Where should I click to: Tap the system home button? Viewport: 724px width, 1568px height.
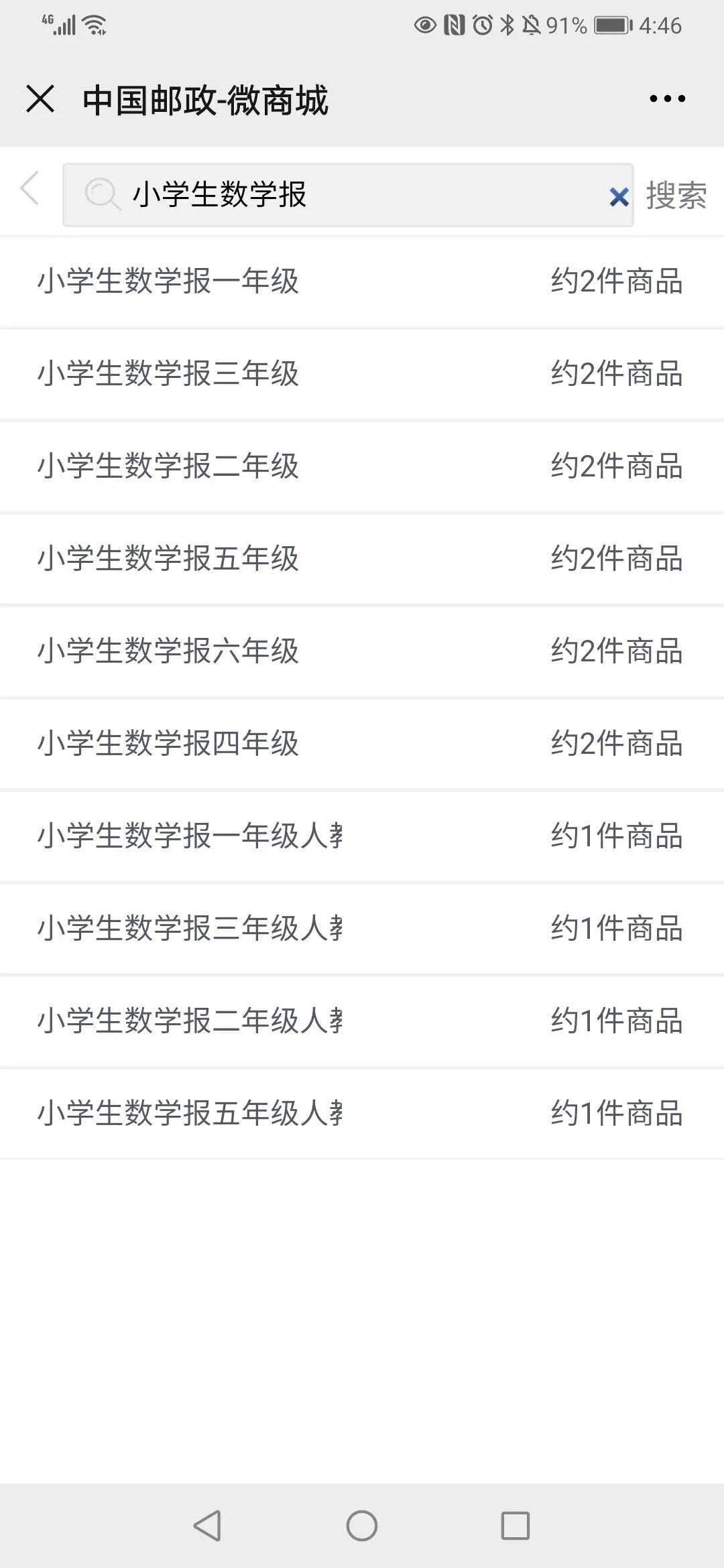[362, 1526]
